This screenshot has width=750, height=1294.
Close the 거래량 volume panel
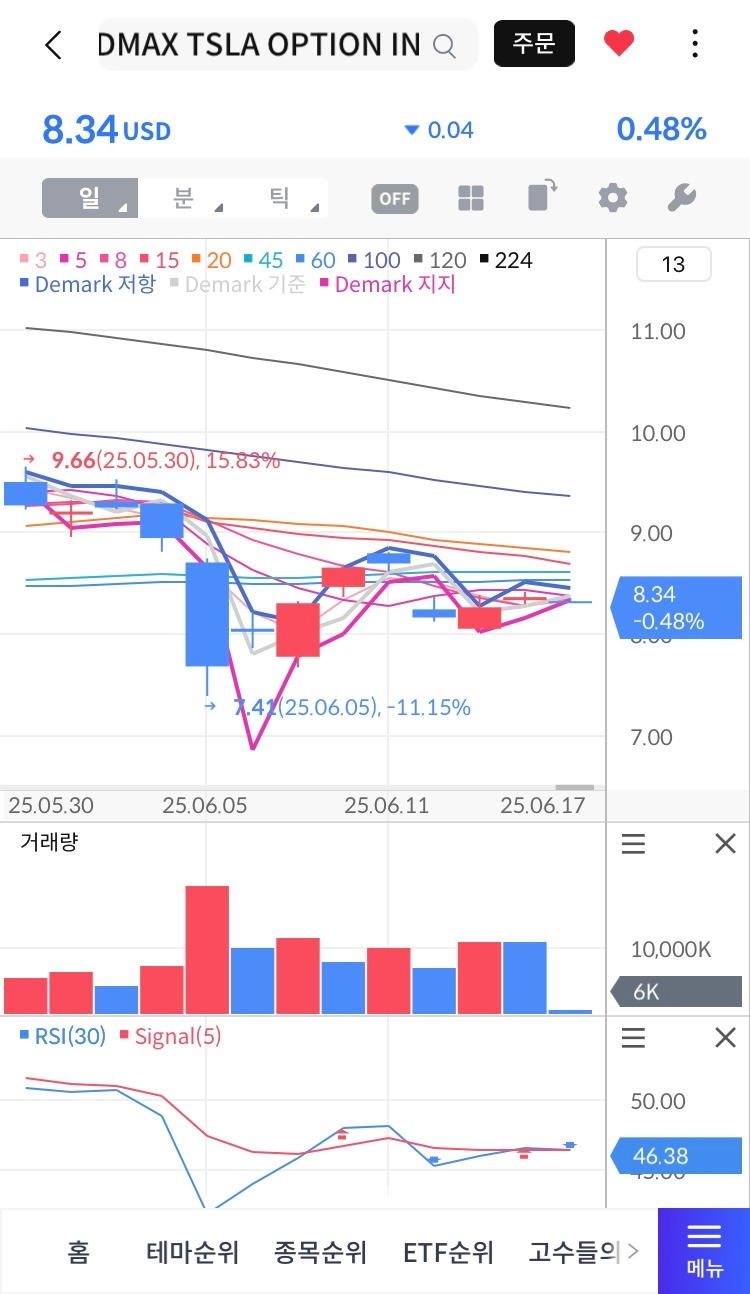(x=725, y=845)
